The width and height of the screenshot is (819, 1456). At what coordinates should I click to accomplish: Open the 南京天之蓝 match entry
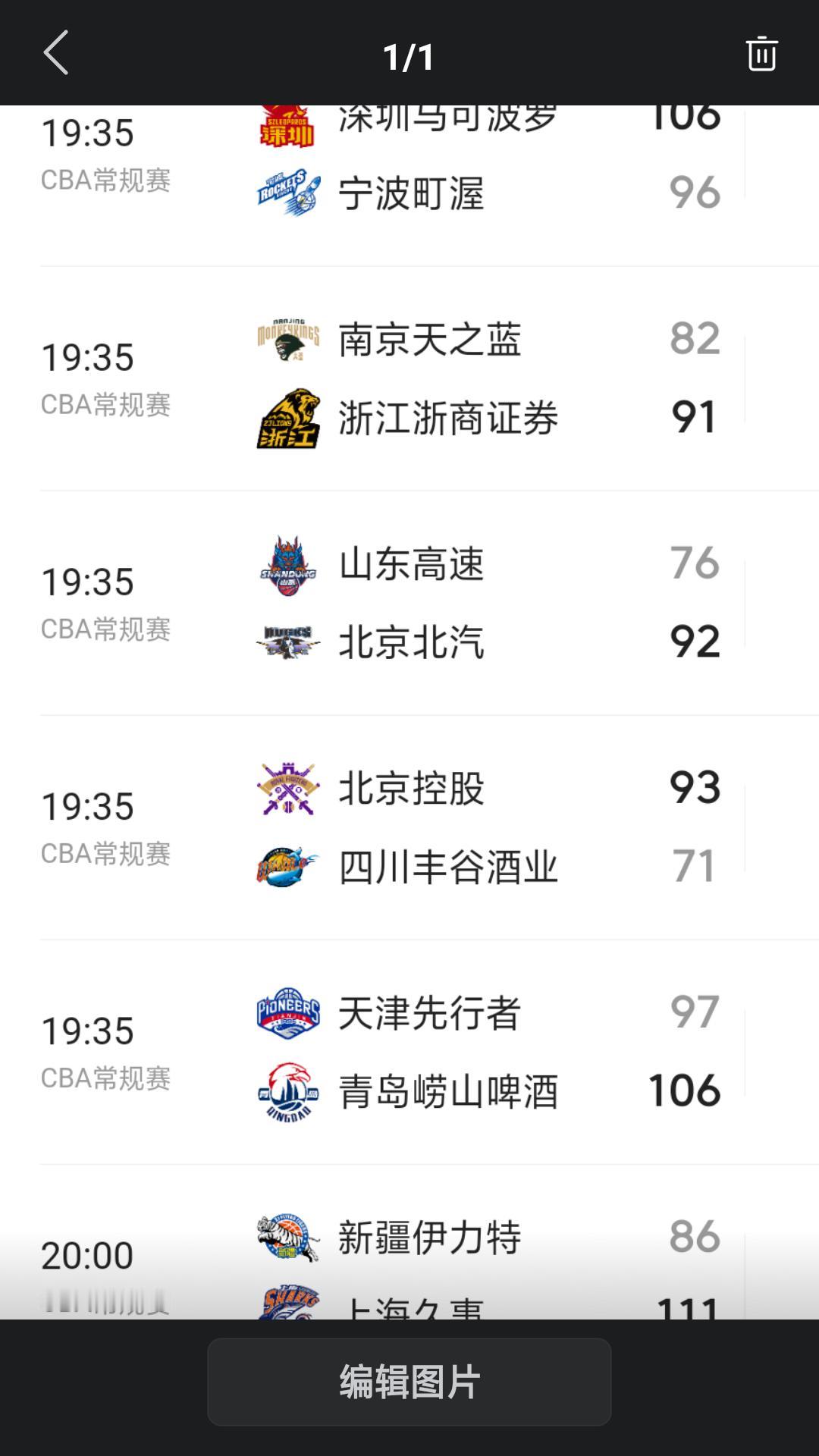409,378
